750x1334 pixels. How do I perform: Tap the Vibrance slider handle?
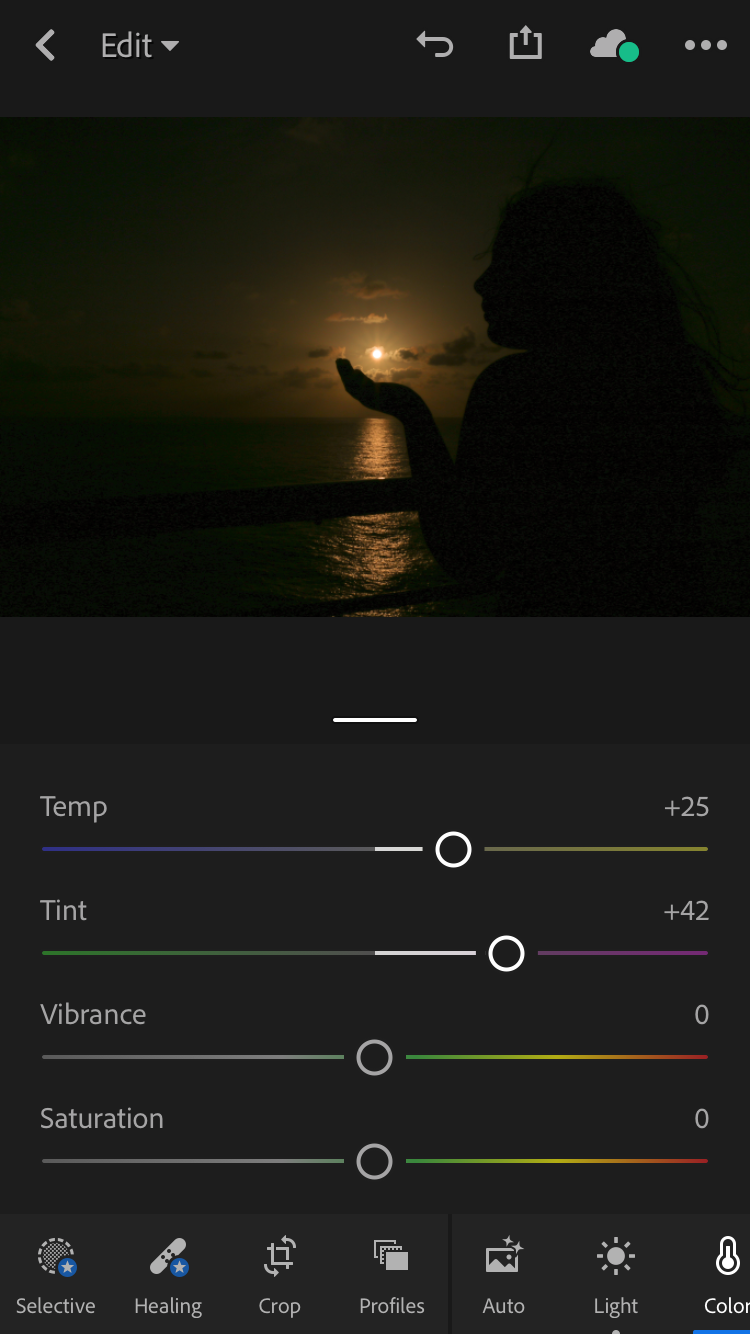[x=374, y=1057]
